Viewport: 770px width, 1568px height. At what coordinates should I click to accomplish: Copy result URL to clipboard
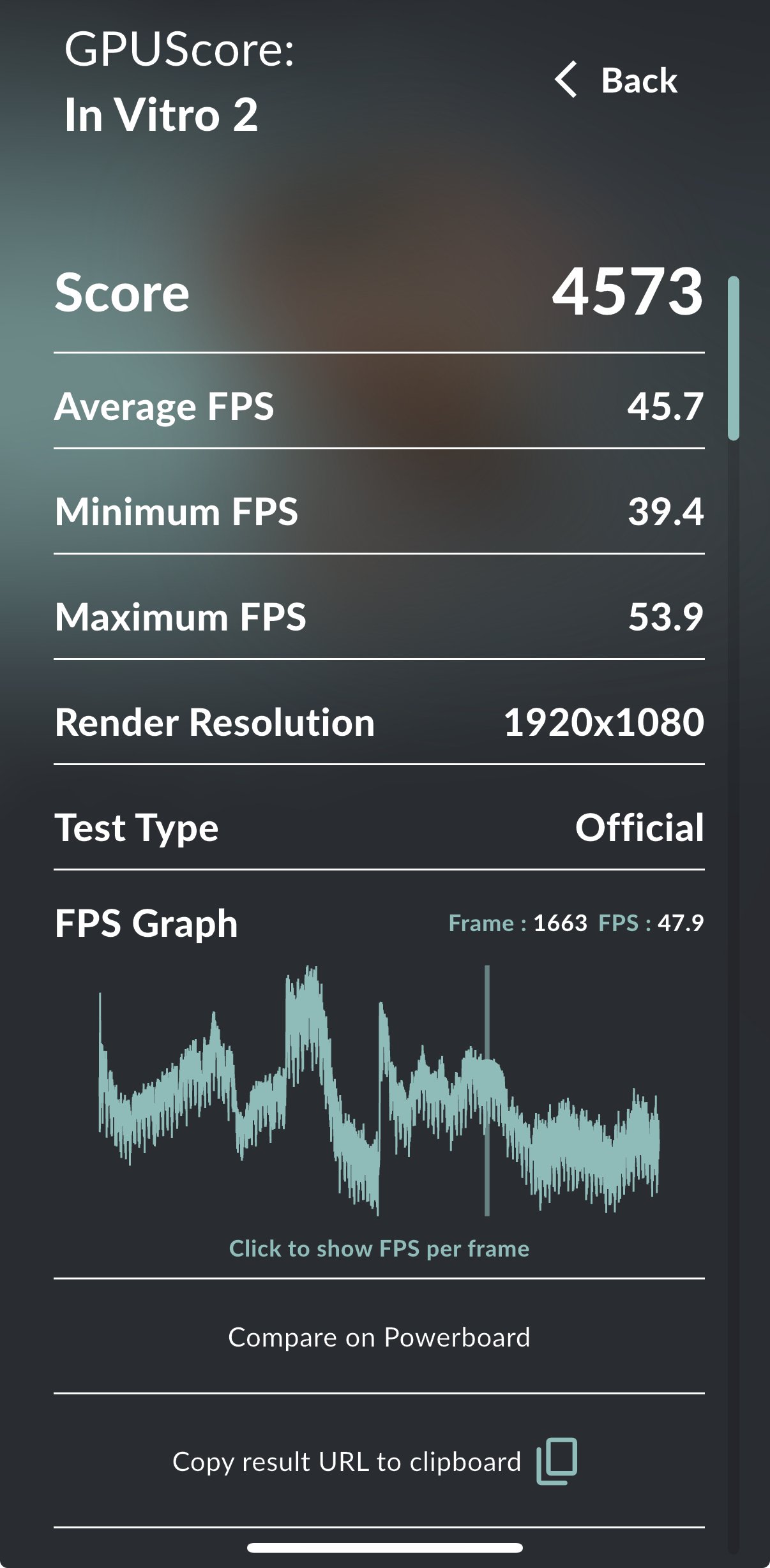[x=375, y=1461]
